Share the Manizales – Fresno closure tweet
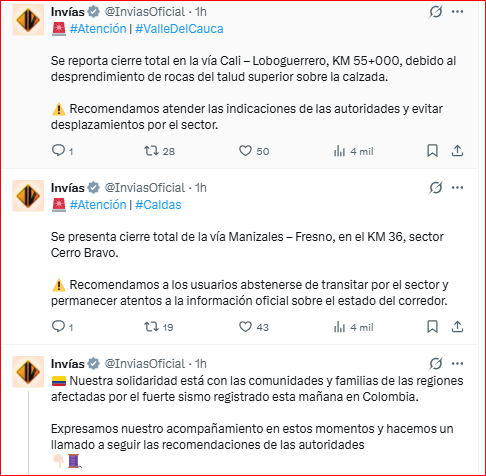The width and height of the screenshot is (486, 476). (457, 327)
